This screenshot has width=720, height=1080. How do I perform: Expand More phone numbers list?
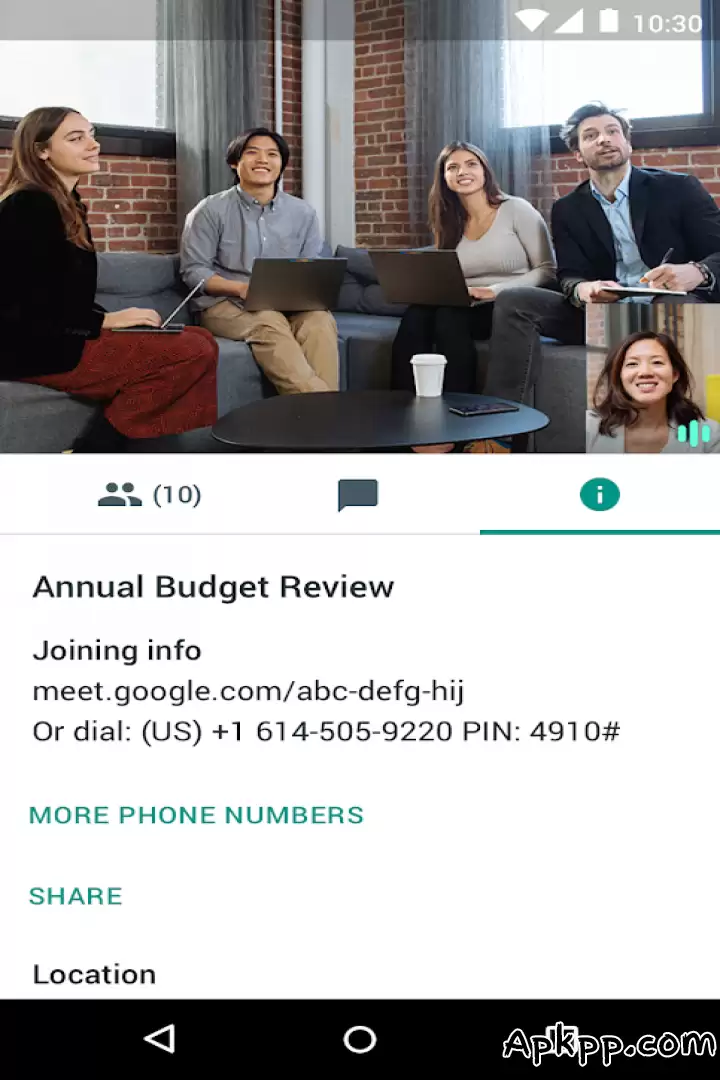[x=196, y=815]
